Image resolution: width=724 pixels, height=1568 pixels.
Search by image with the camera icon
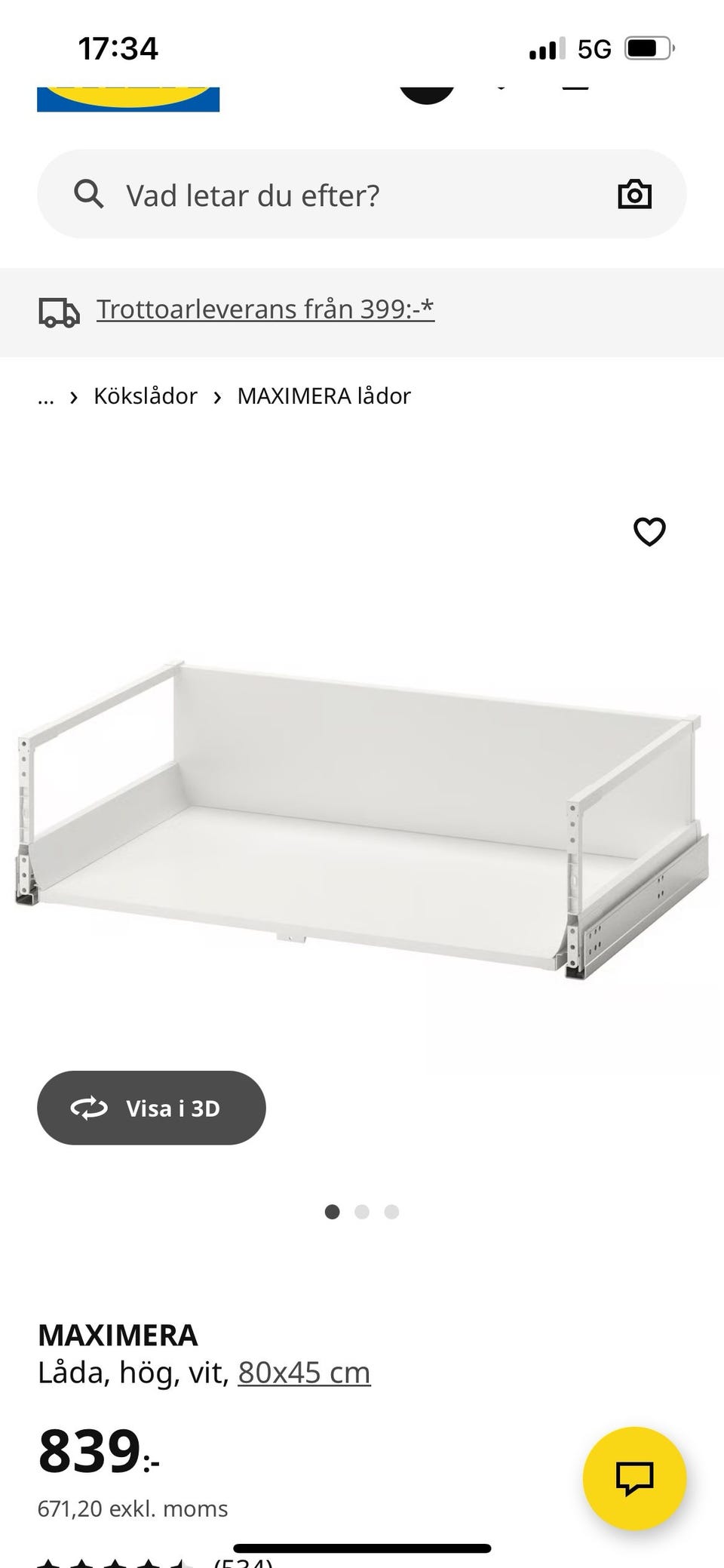(x=634, y=195)
